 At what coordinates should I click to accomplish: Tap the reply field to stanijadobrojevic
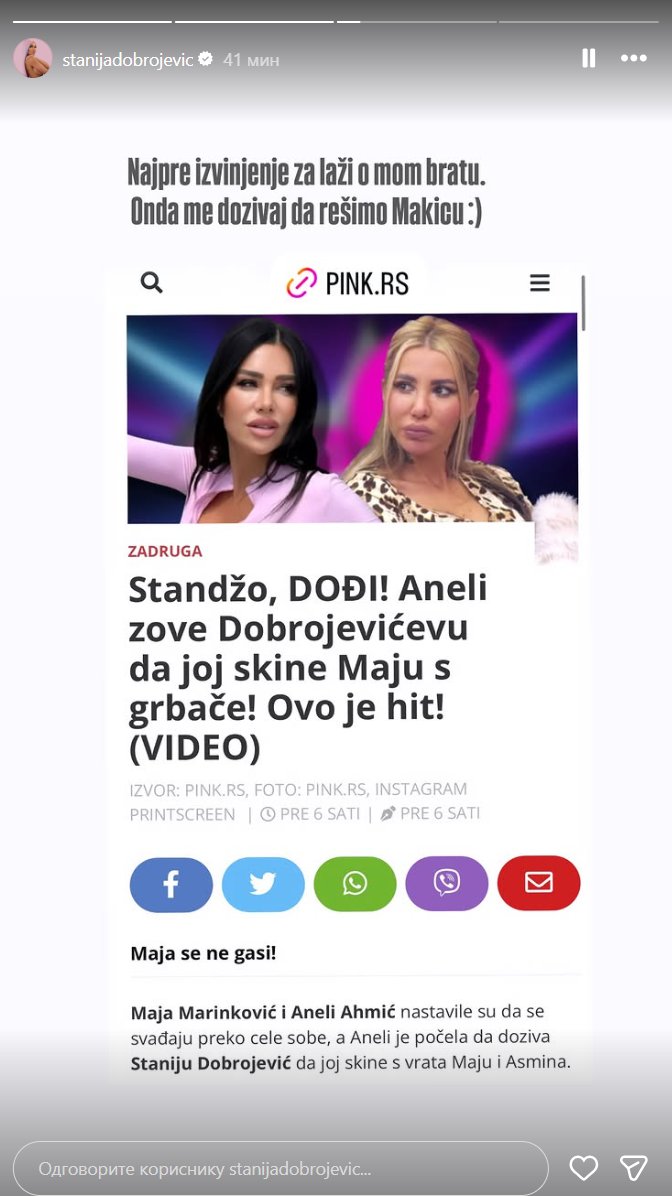280,1168
